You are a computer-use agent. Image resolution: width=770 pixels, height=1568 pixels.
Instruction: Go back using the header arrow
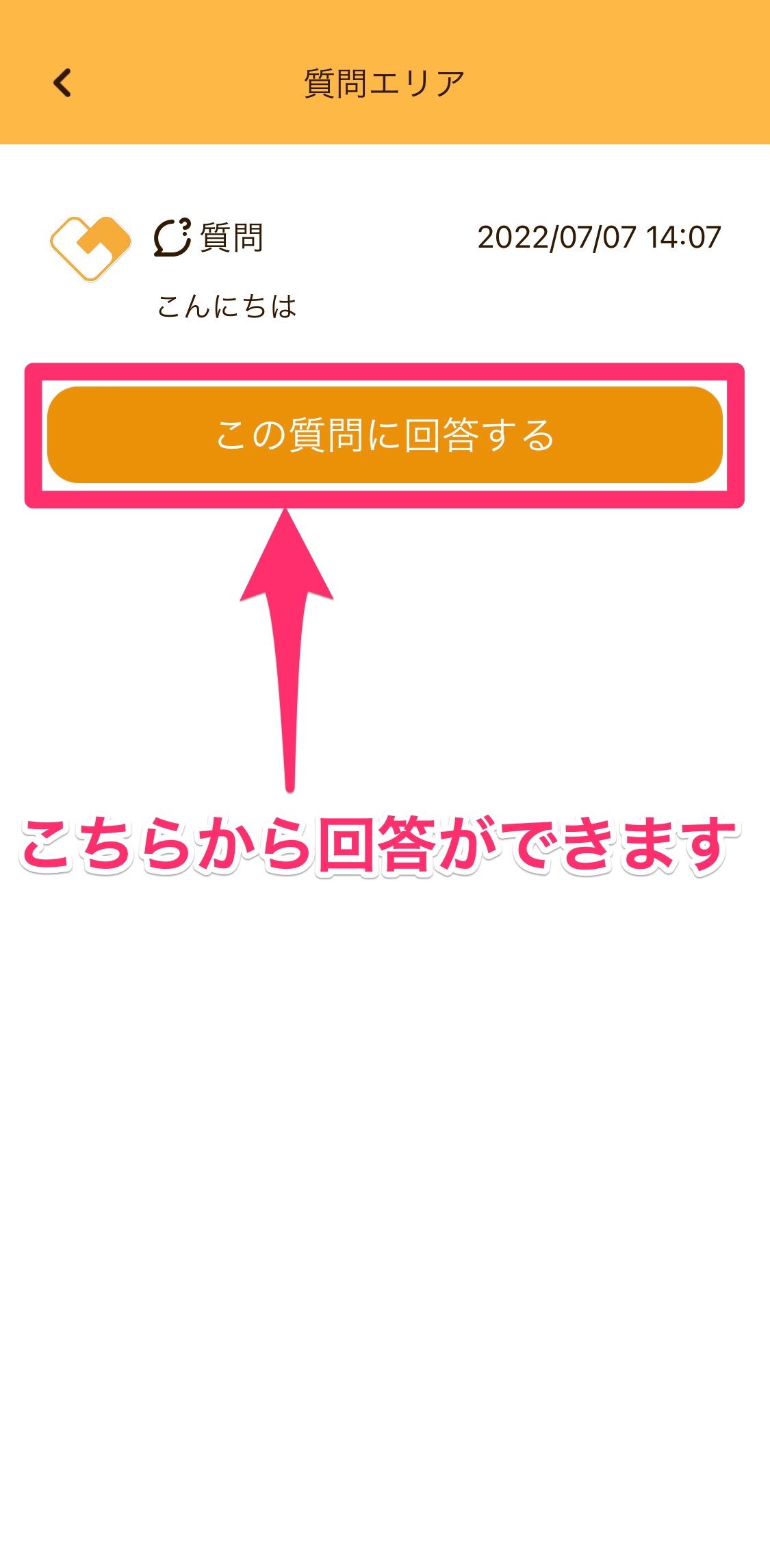click(62, 83)
